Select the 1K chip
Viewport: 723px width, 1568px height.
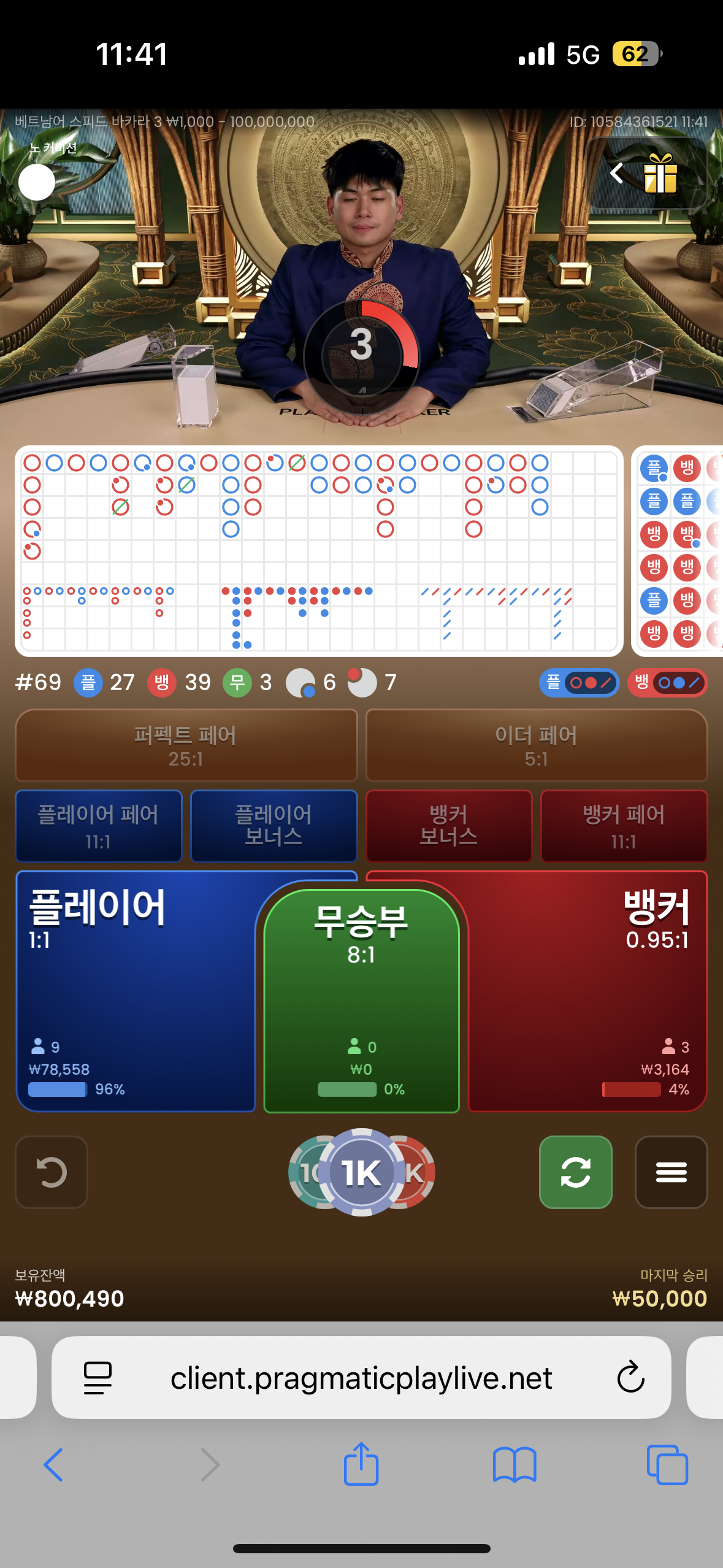pyautogui.click(x=361, y=1172)
